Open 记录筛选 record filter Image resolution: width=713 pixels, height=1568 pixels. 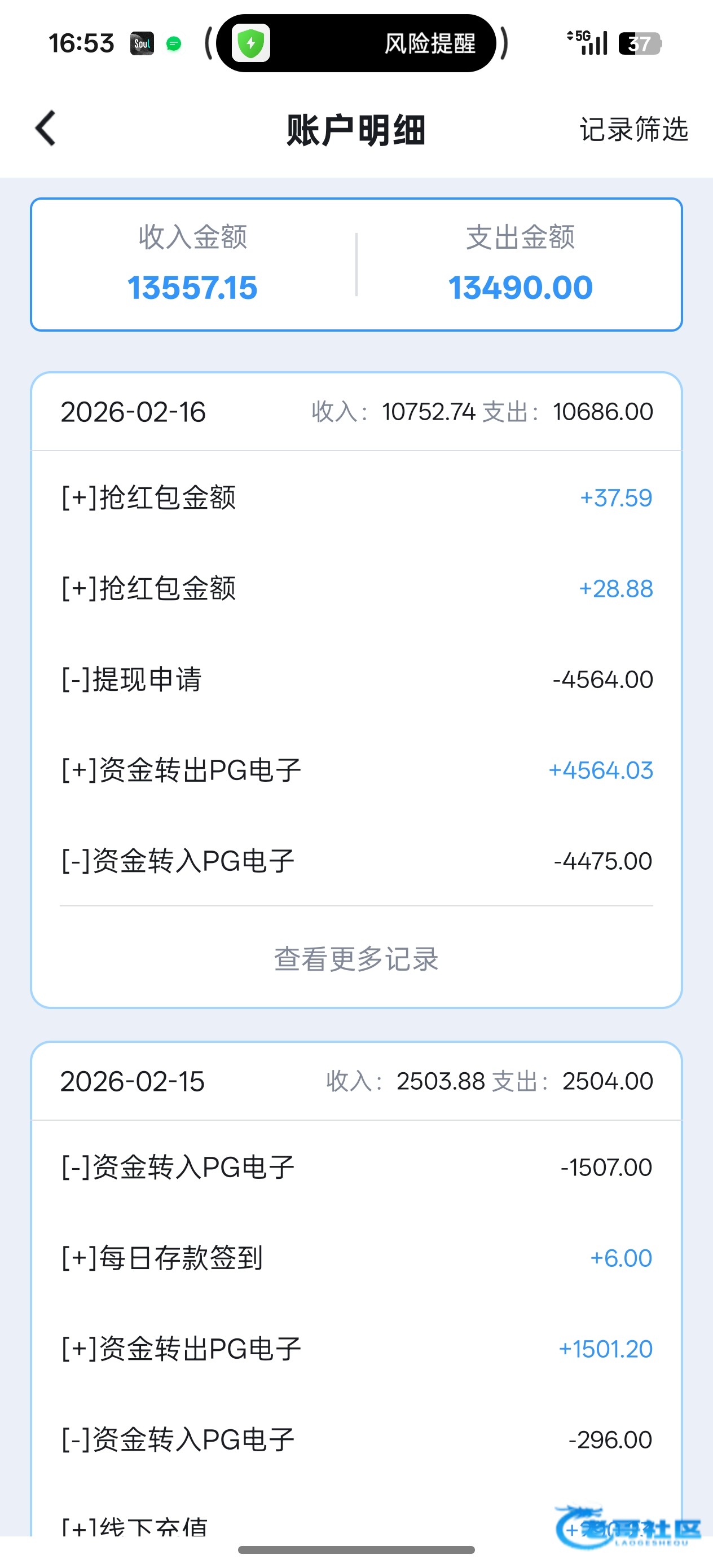[633, 130]
